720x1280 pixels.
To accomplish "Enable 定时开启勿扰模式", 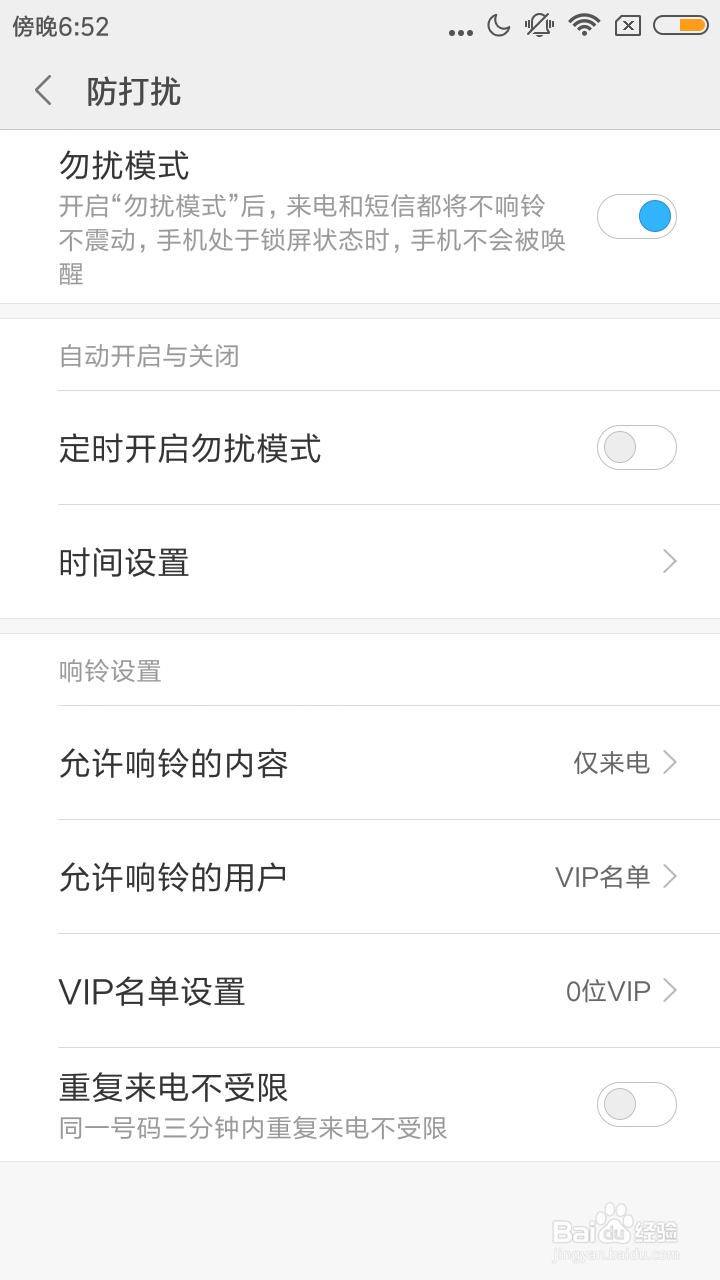I will (637, 447).
